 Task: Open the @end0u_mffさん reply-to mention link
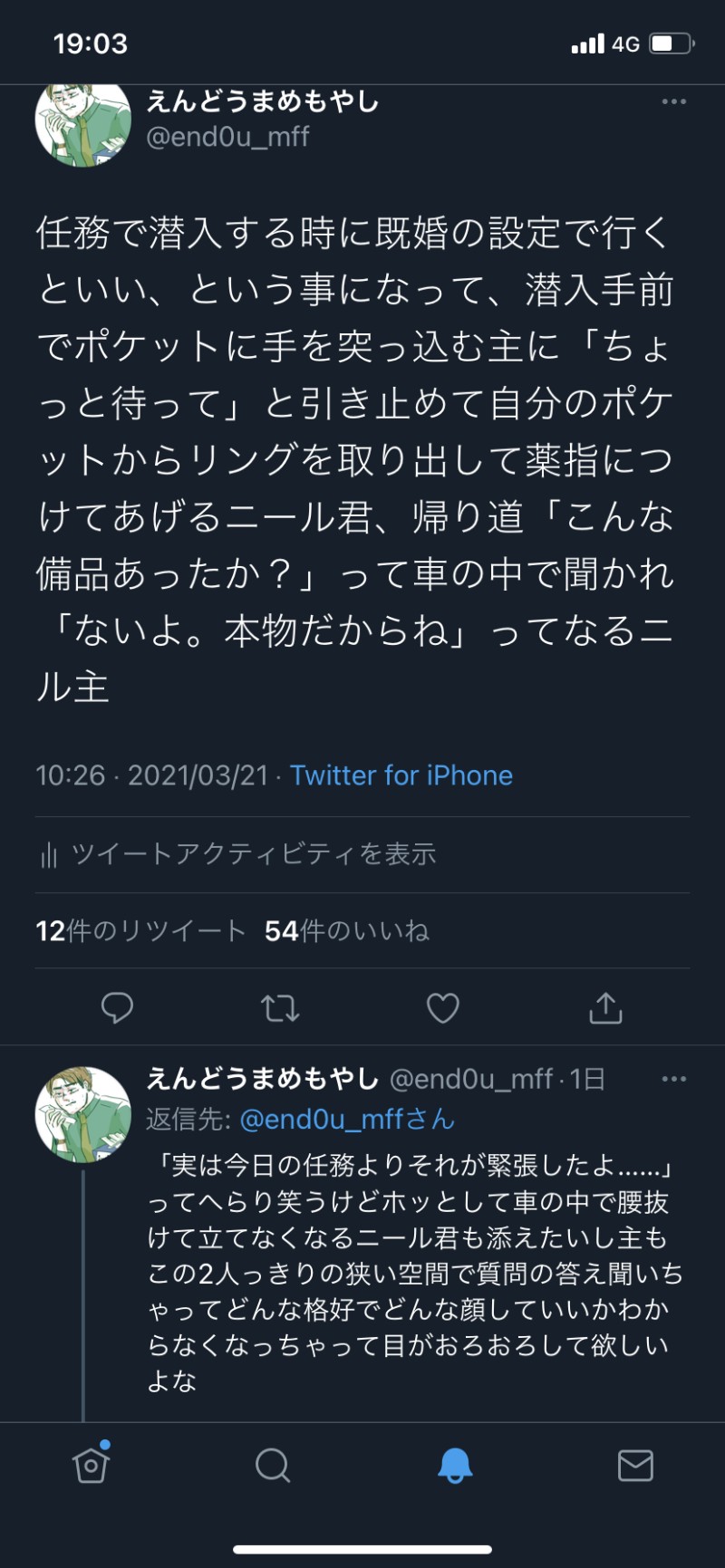coord(347,1120)
